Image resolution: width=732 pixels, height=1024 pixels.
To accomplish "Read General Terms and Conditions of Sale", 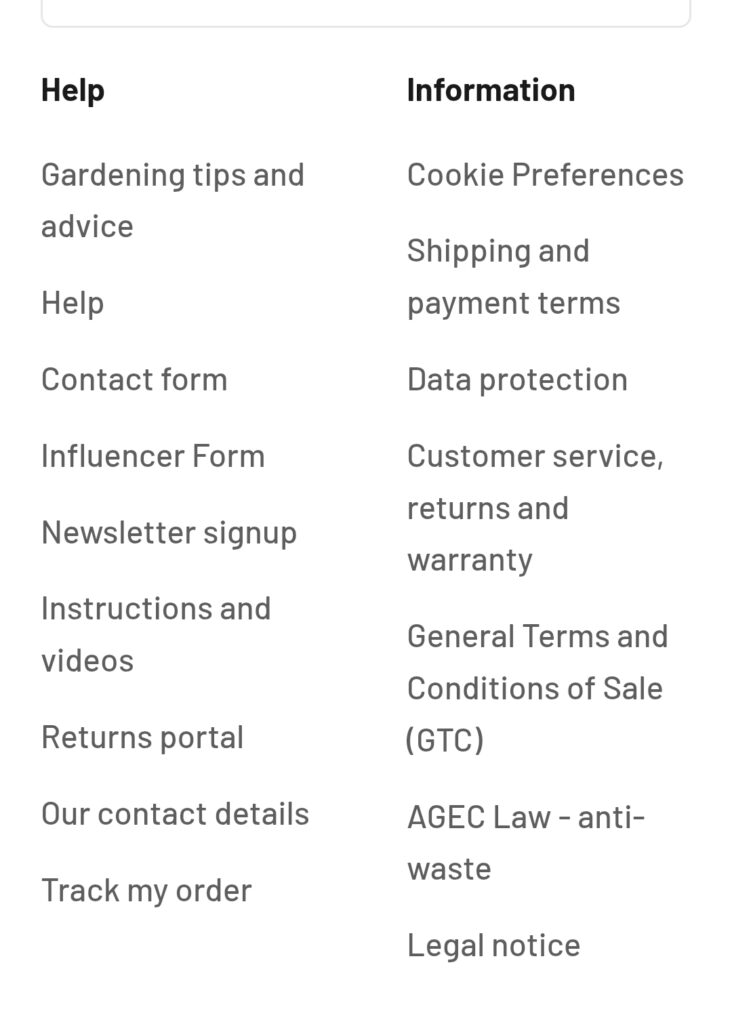I will [x=537, y=688].
